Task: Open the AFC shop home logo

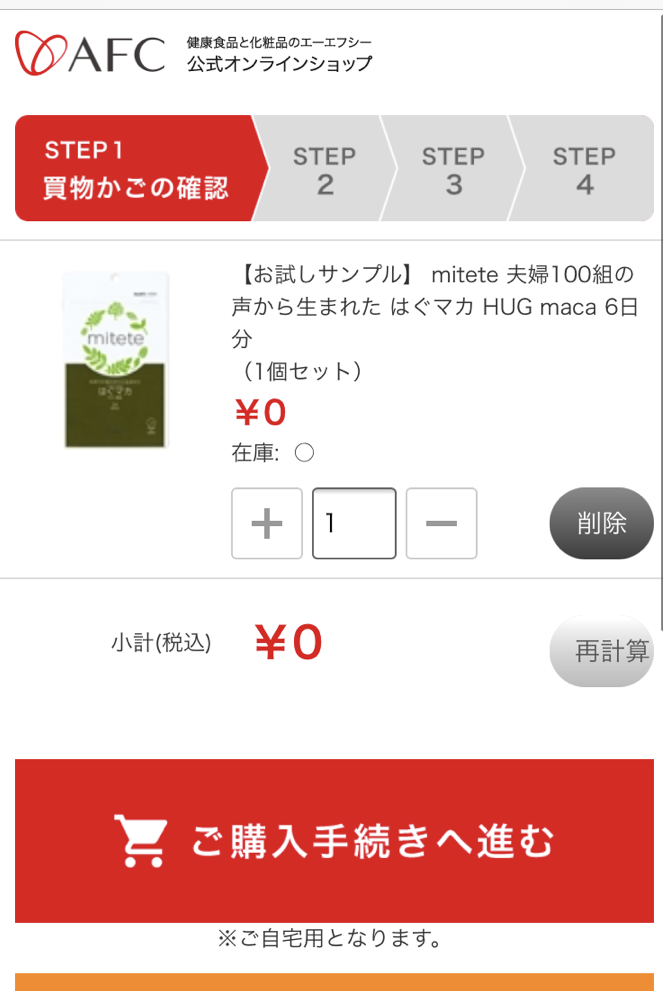Action: click(90, 52)
